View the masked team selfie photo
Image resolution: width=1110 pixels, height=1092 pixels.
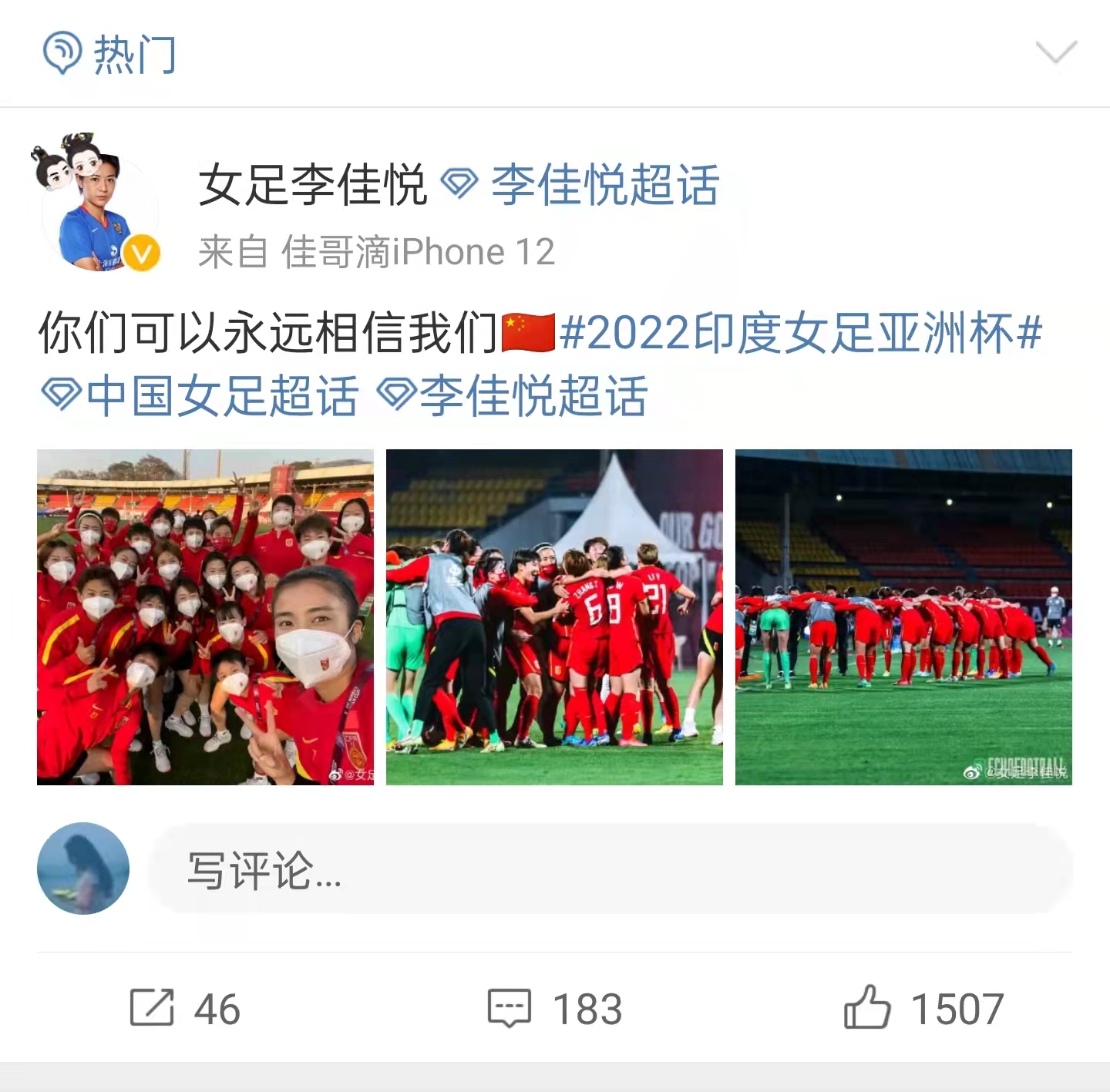[x=205, y=617]
